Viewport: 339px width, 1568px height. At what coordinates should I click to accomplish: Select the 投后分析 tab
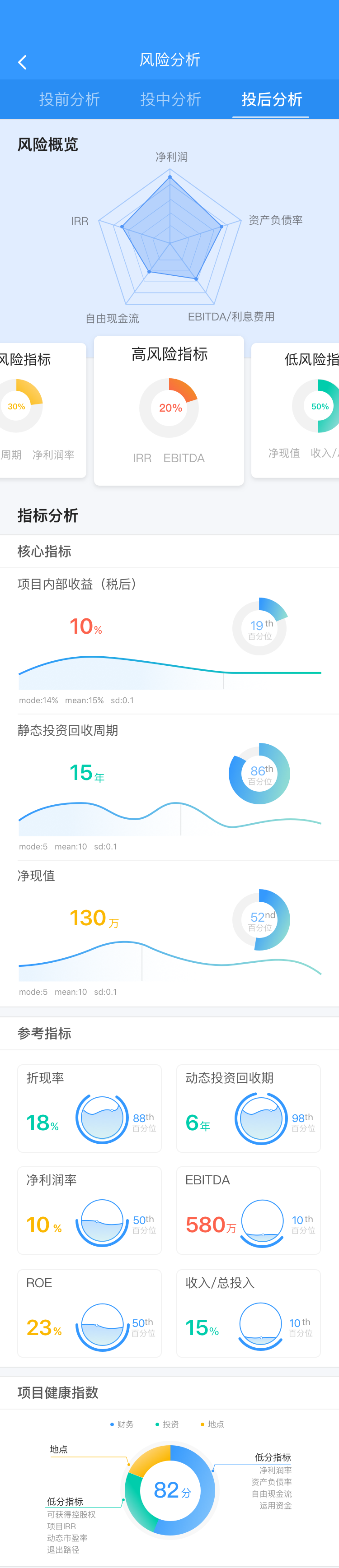(271, 99)
